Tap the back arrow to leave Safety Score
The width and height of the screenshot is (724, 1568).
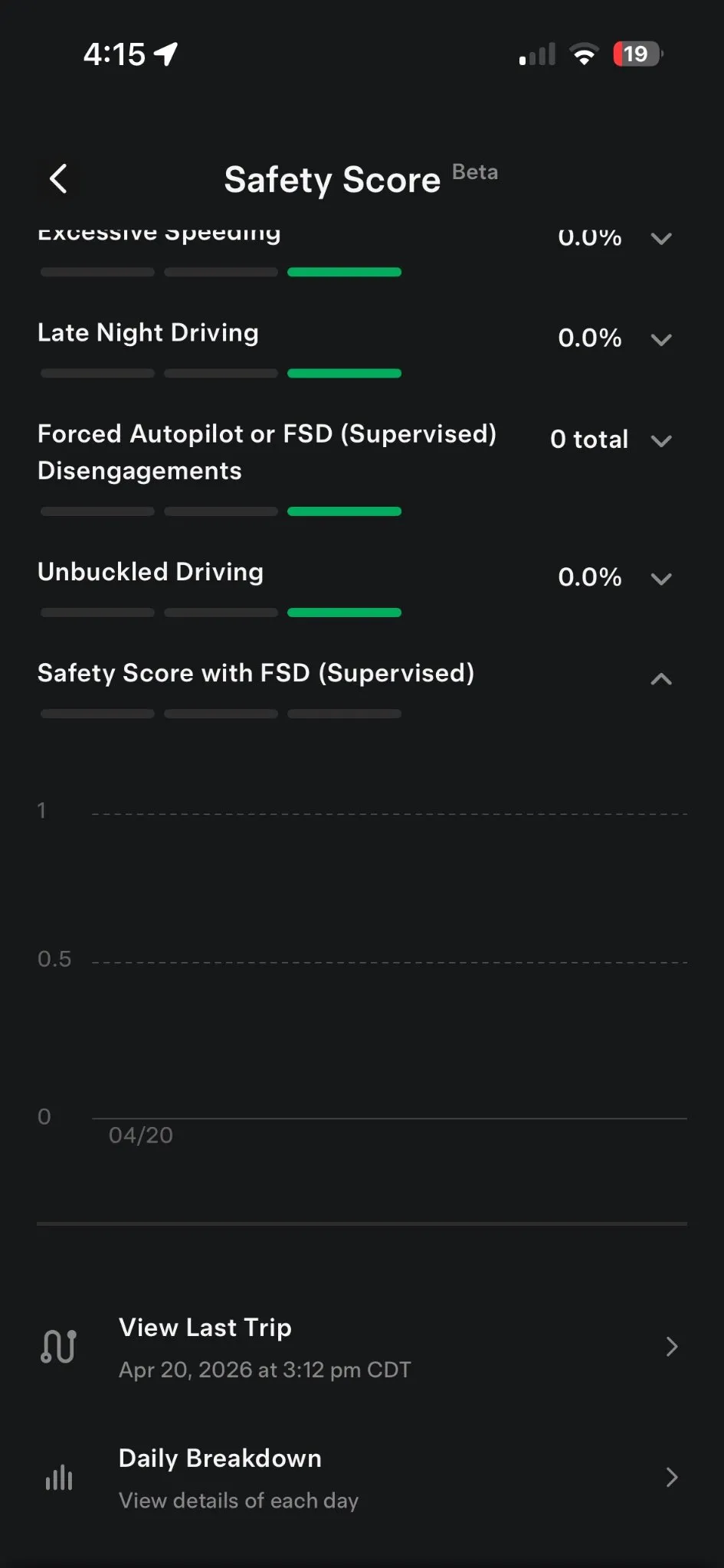click(58, 178)
